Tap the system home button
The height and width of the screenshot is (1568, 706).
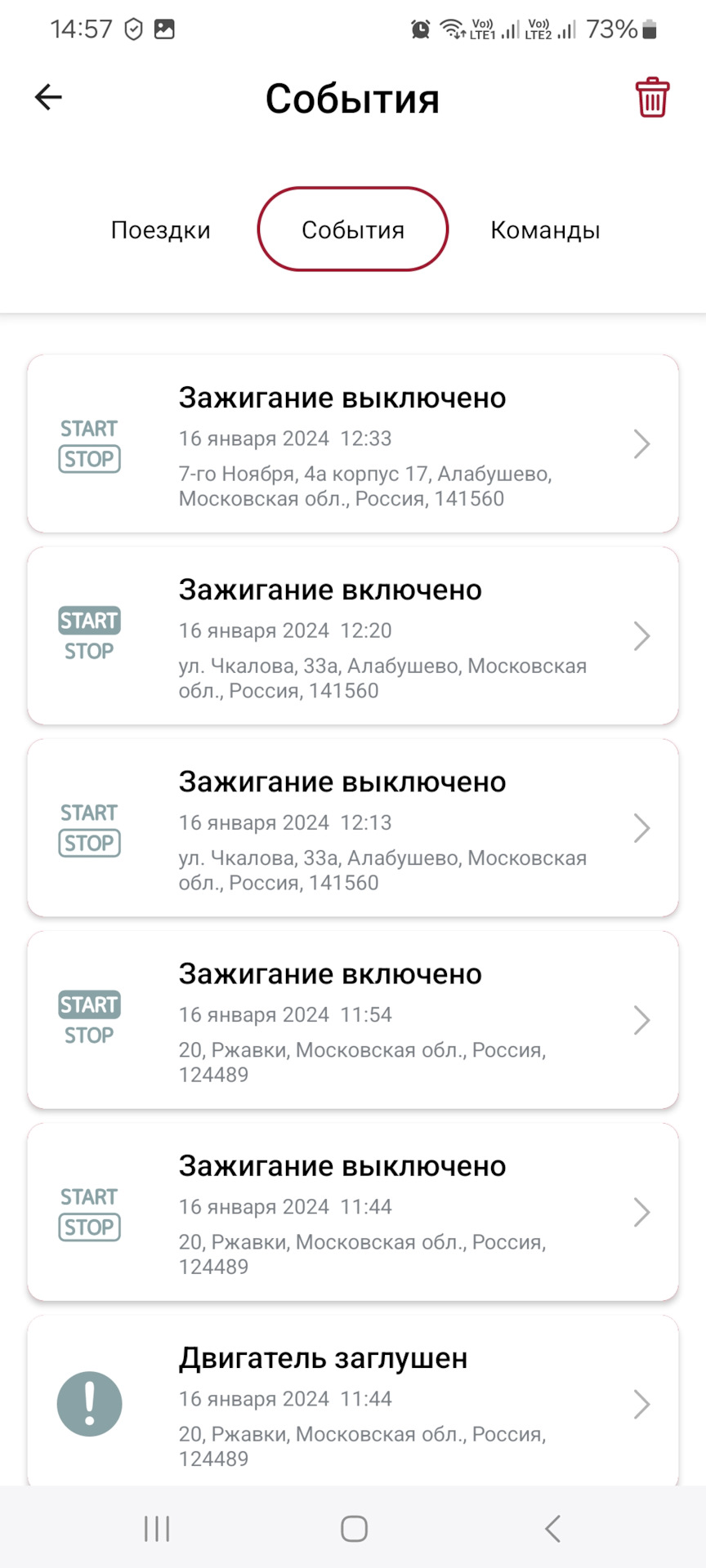pos(354,1529)
